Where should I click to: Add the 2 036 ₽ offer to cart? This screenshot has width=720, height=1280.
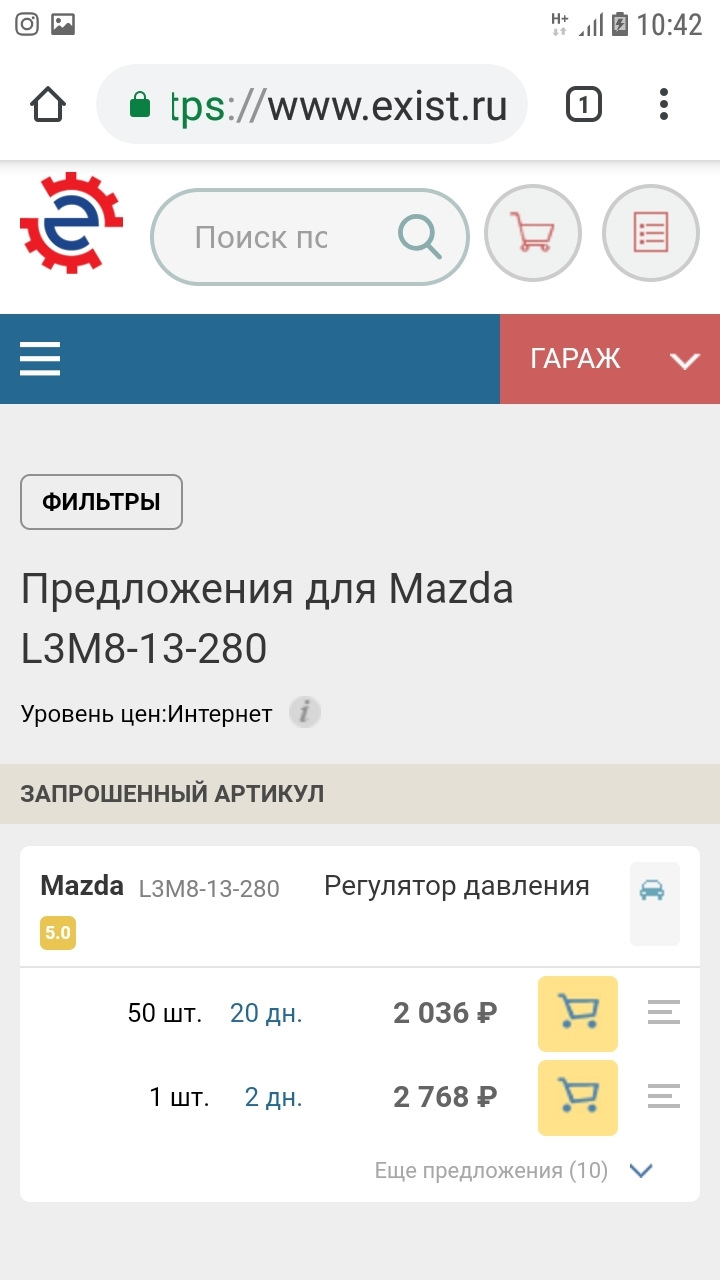[x=577, y=1013]
